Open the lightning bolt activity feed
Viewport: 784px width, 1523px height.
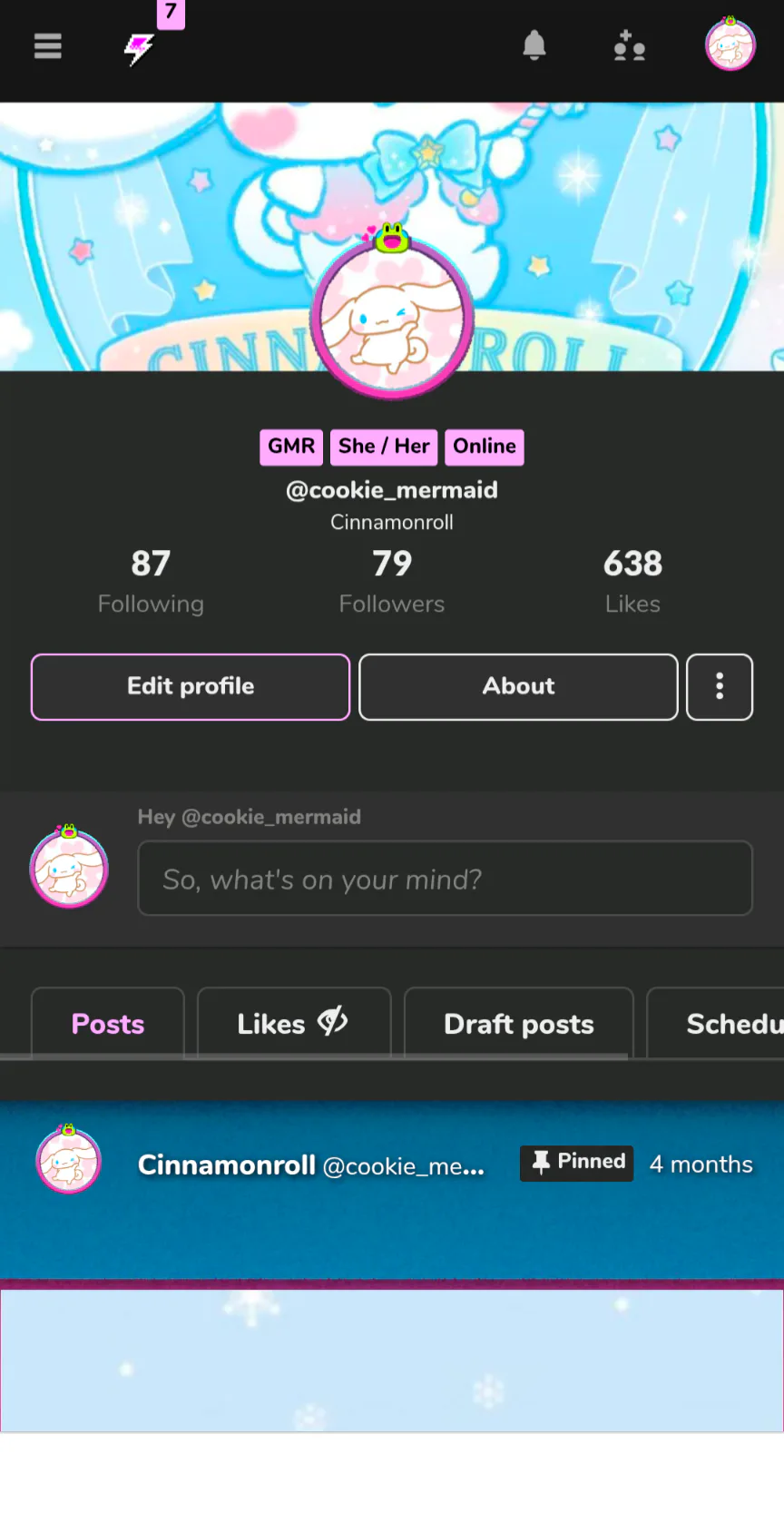(139, 49)
